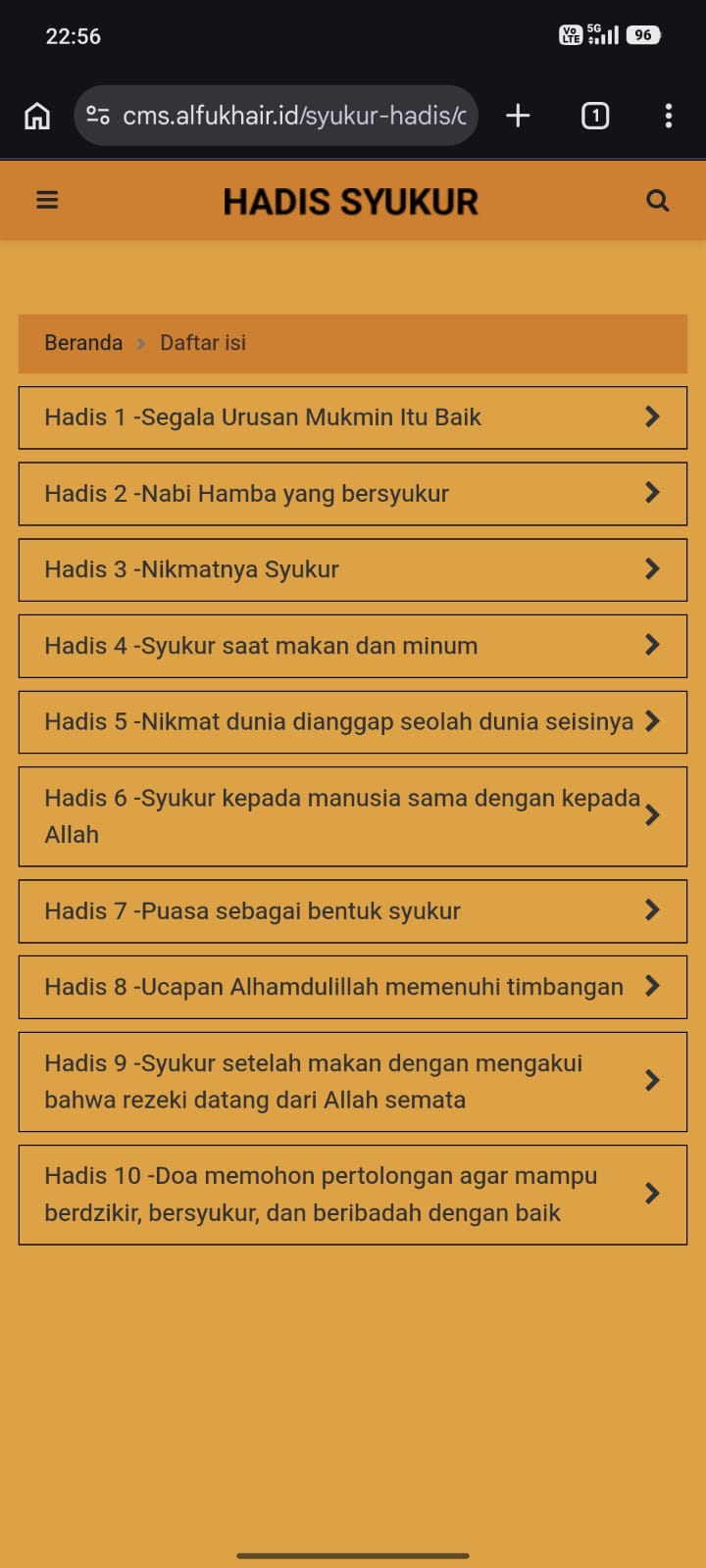Open the tab switcher

595,116
